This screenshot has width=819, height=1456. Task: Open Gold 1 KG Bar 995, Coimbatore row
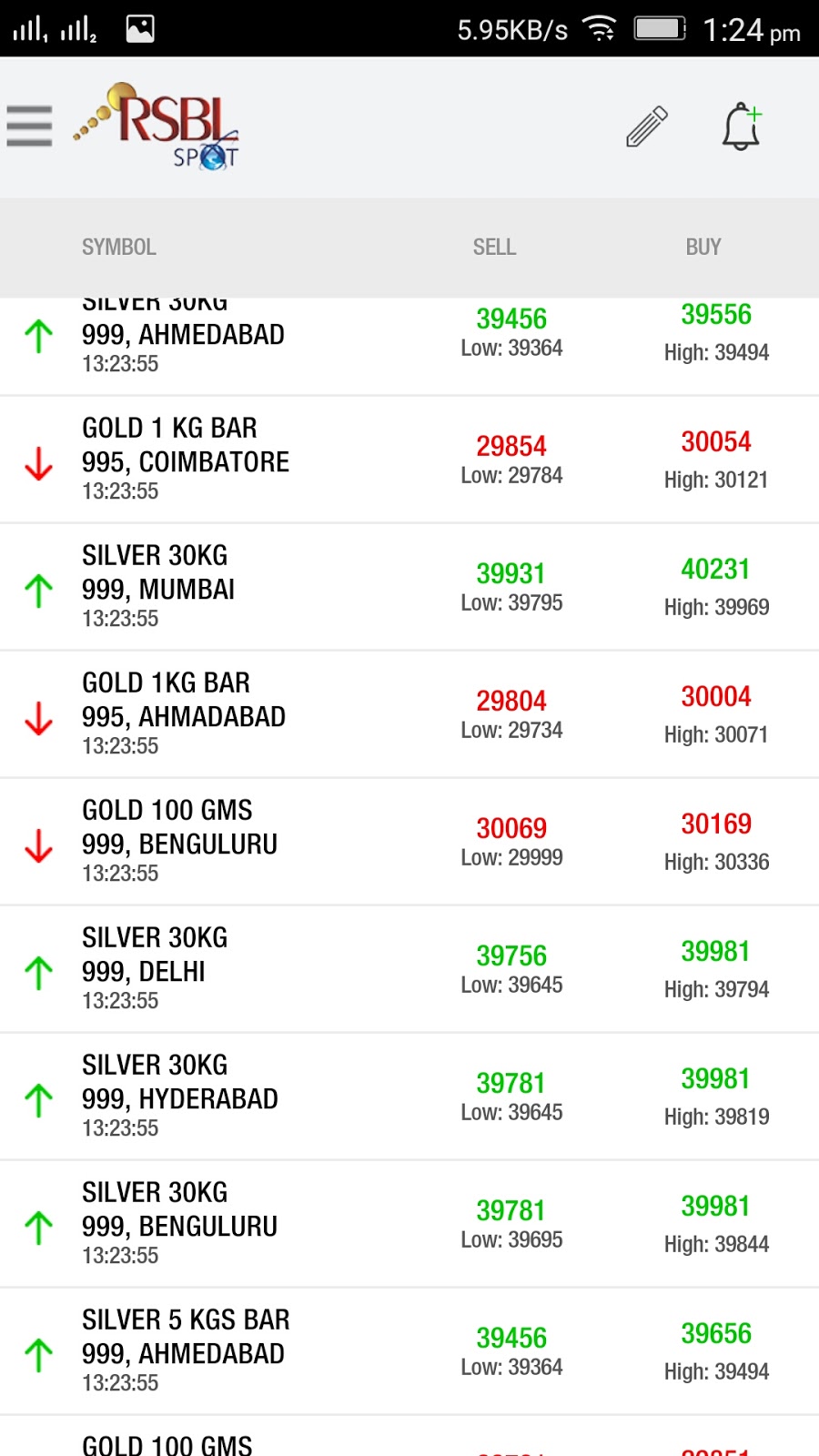(x=186, y=460)
